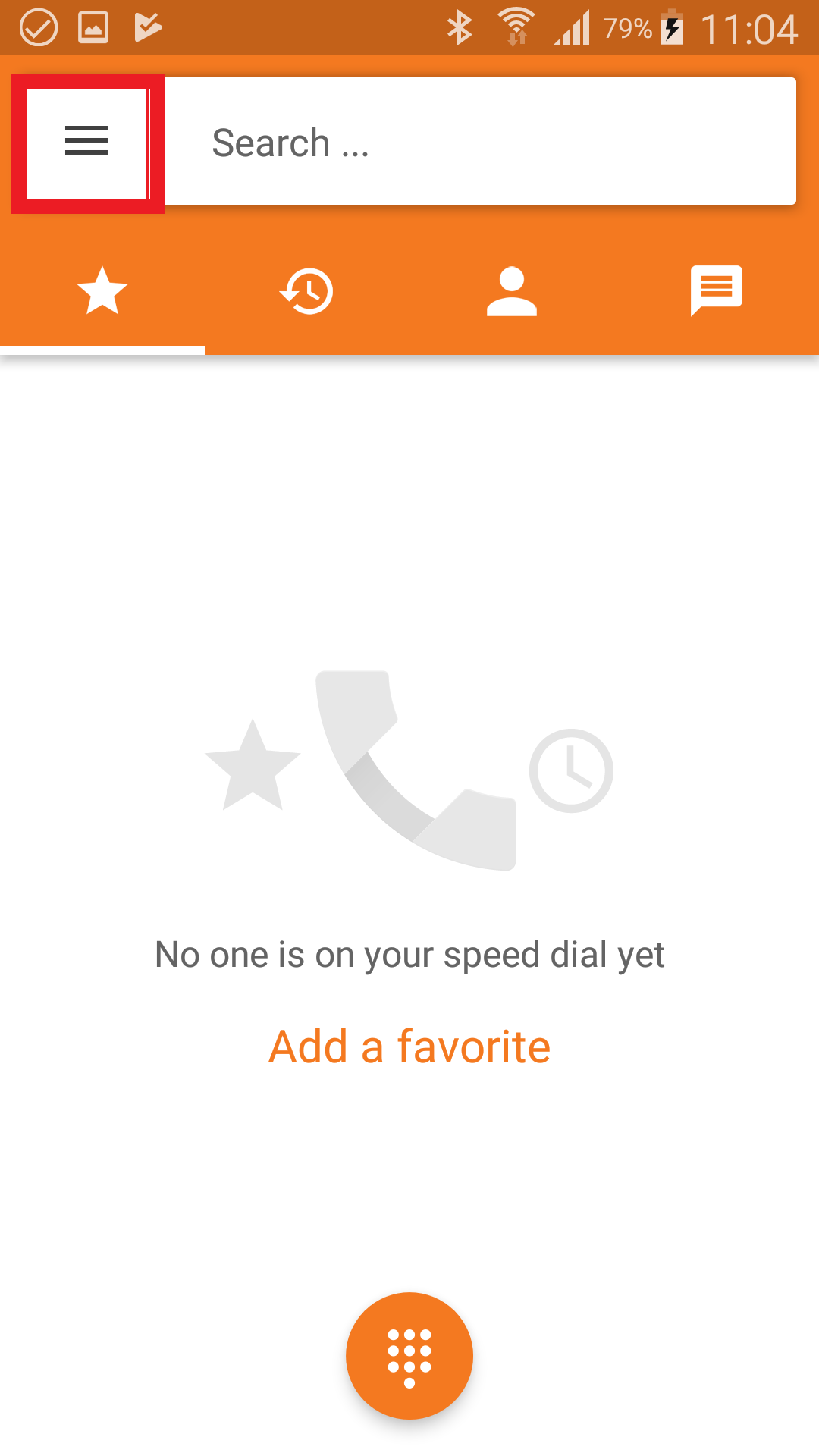Open the dial pad button

409,1356
